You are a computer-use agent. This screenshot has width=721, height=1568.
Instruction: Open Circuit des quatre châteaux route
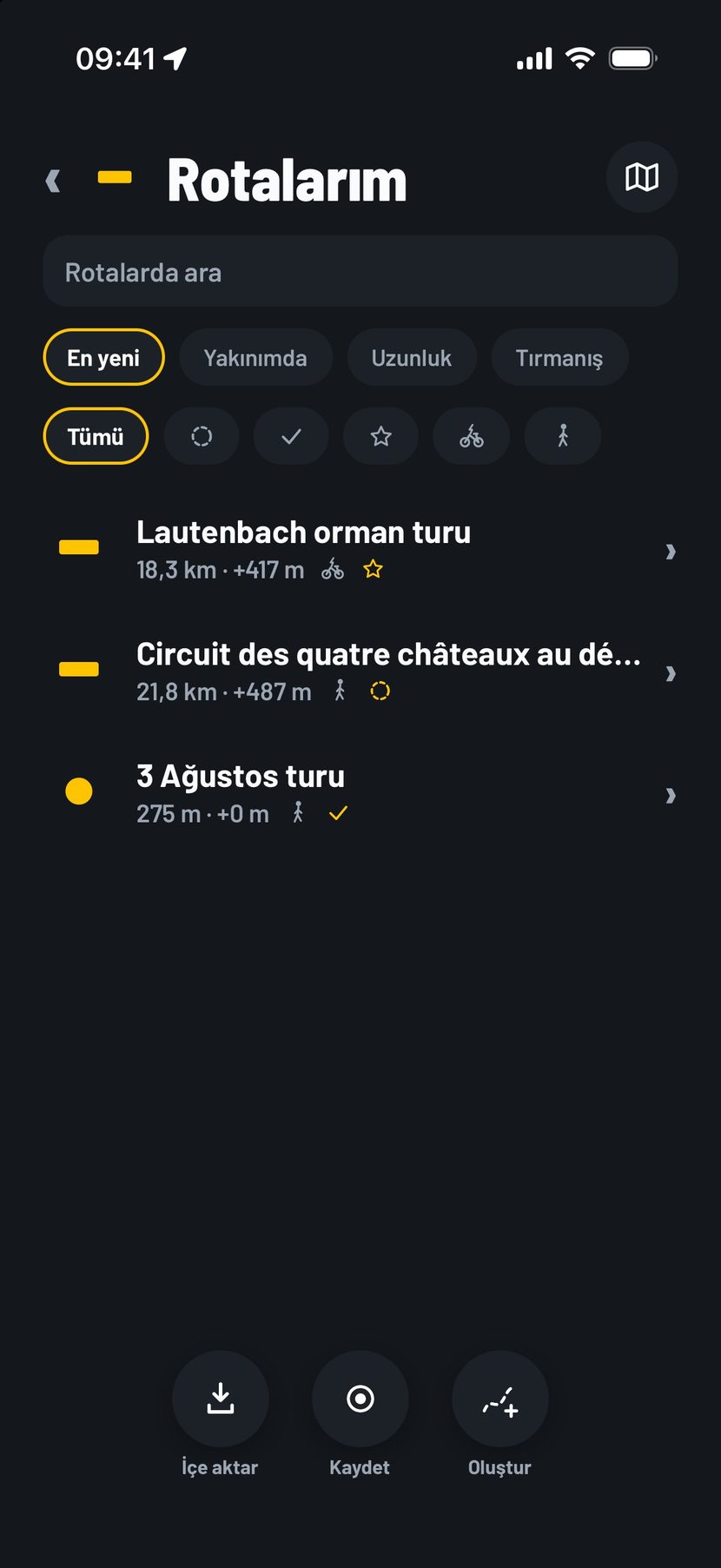coord(360,672)
